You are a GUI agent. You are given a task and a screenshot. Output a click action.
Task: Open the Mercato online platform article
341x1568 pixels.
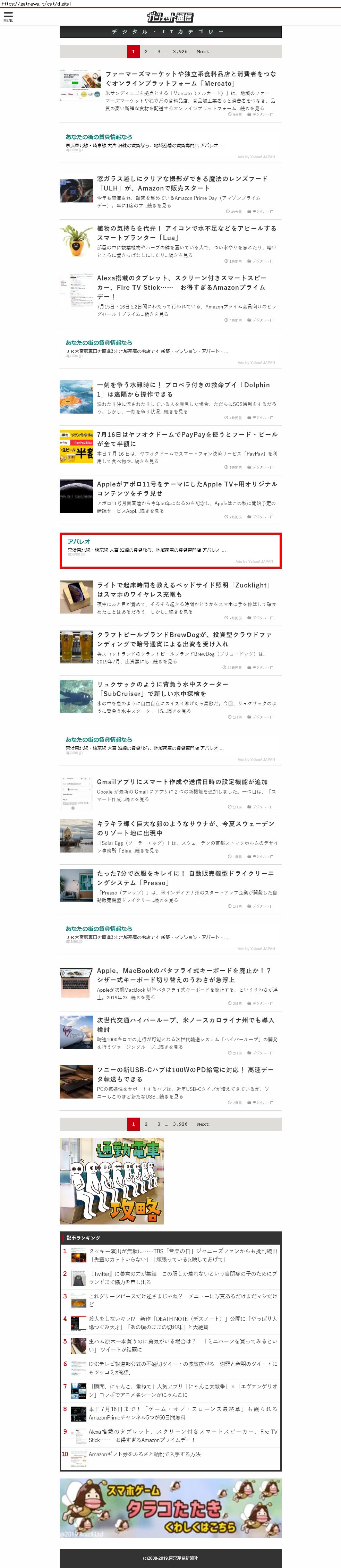coord(190,78)
